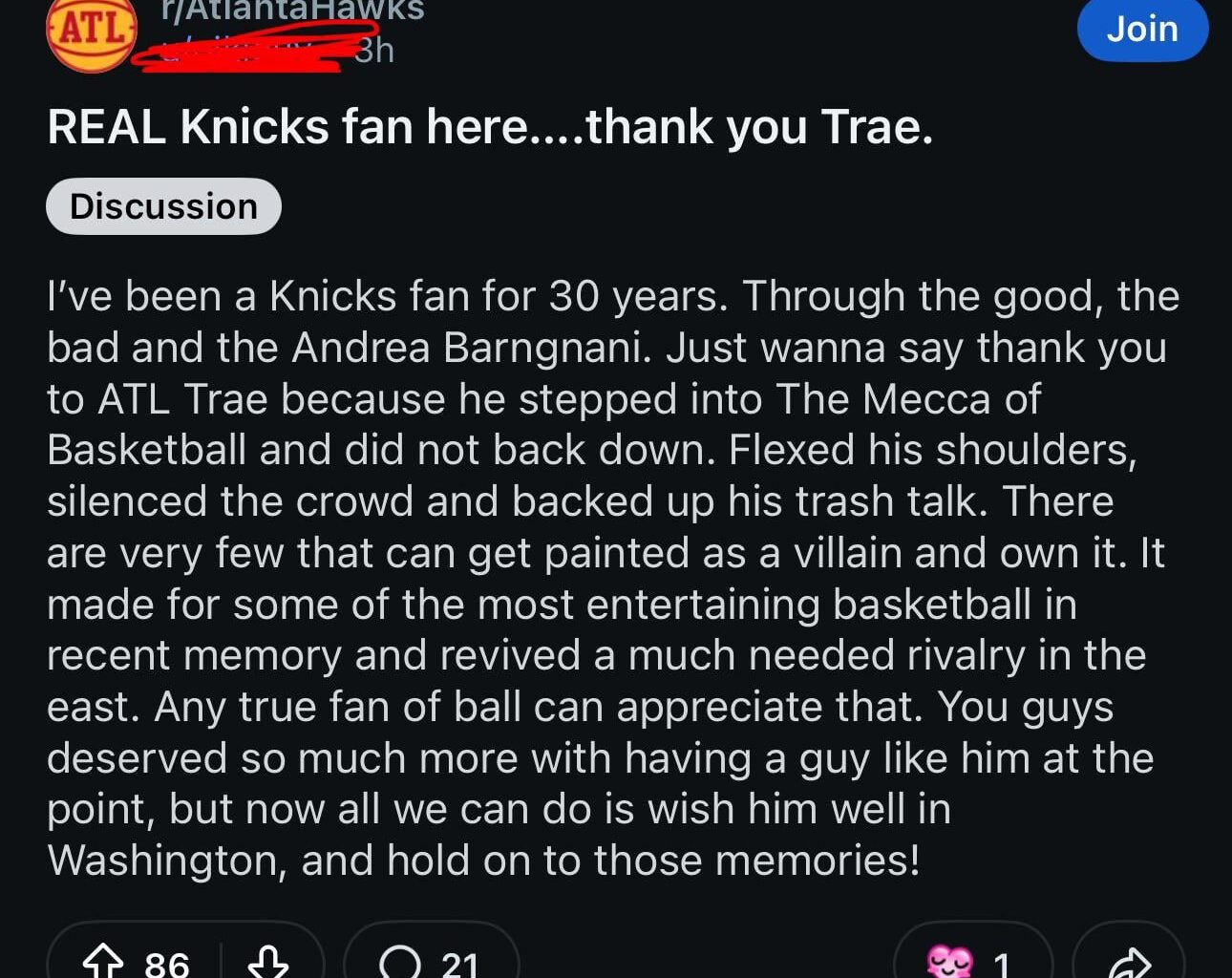Downvote the Knicks fan post
The width and height of the screenshot is (1232, 978).
268,961
